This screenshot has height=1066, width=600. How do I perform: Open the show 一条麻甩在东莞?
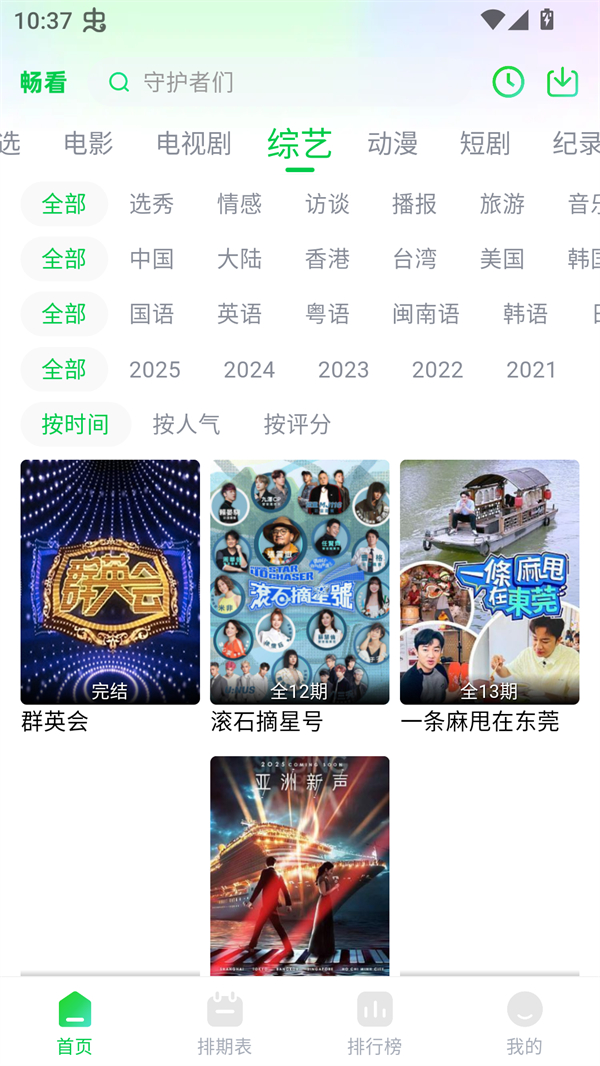489,582
